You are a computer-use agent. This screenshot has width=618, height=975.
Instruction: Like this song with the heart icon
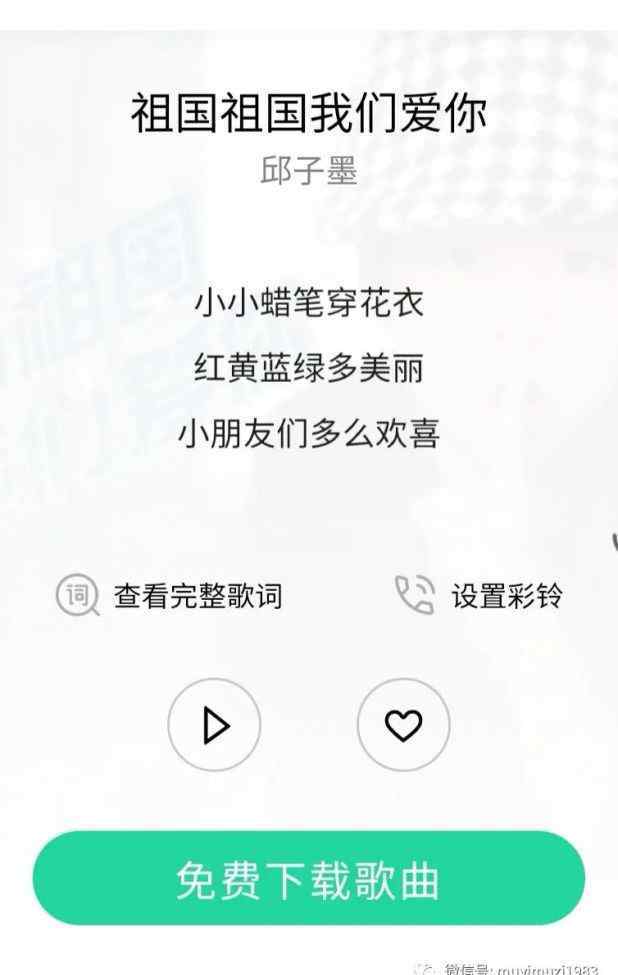point(403,725)
